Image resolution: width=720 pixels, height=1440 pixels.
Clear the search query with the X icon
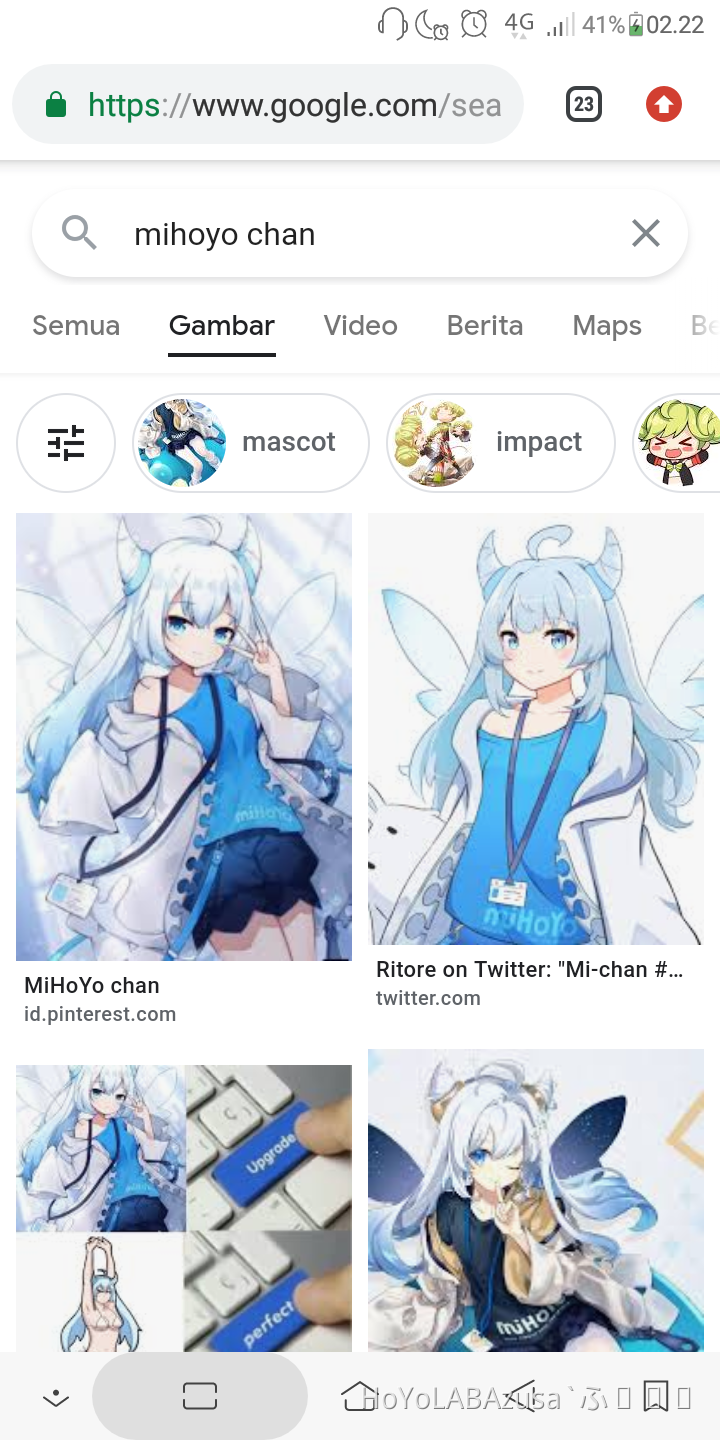(645, 233)
